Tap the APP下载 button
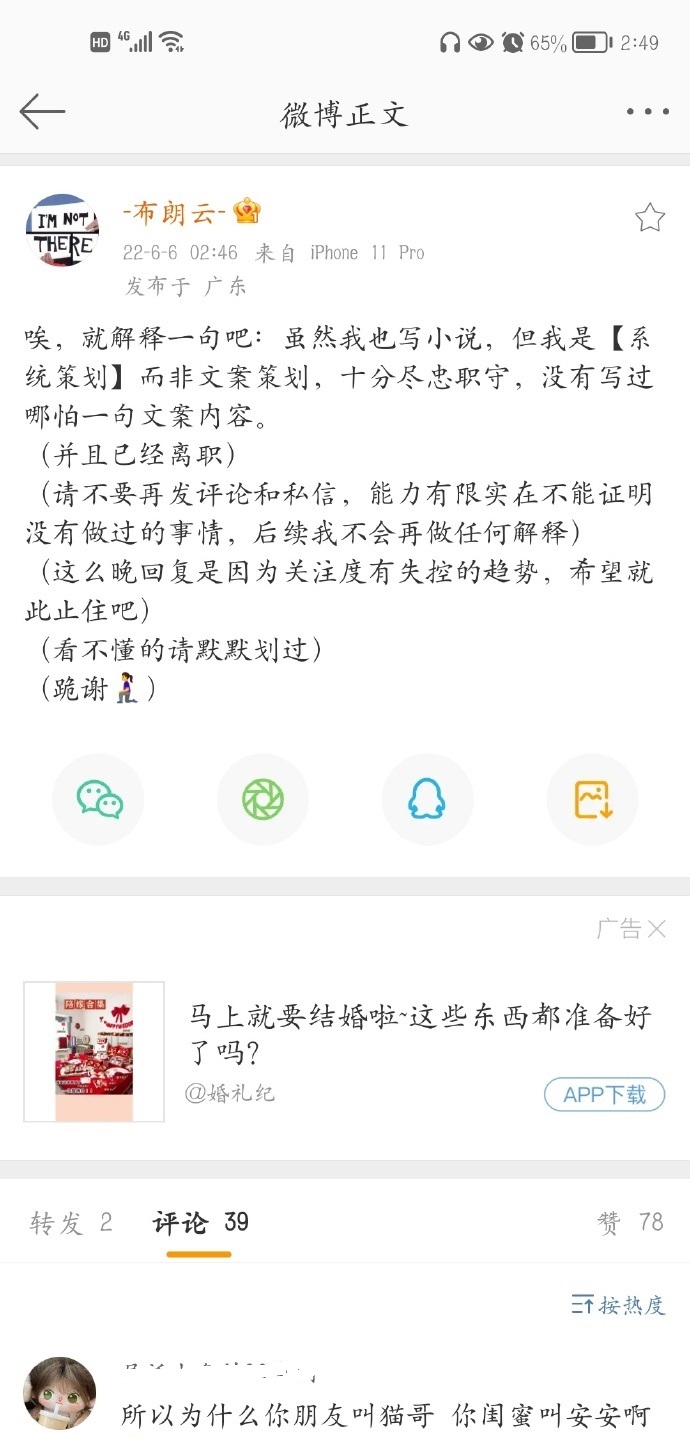Viewport: 690px width, 1437px height. point(604,1094)
